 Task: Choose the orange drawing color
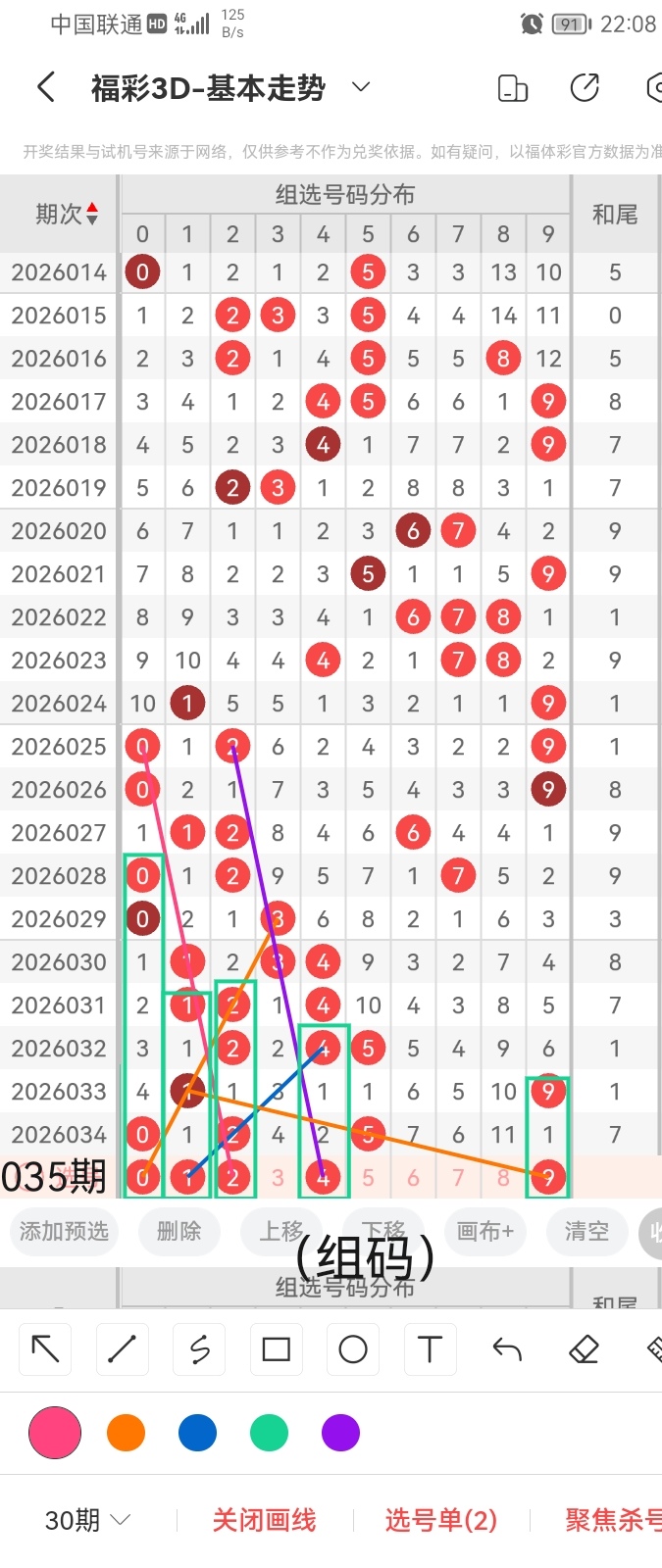126,1433
